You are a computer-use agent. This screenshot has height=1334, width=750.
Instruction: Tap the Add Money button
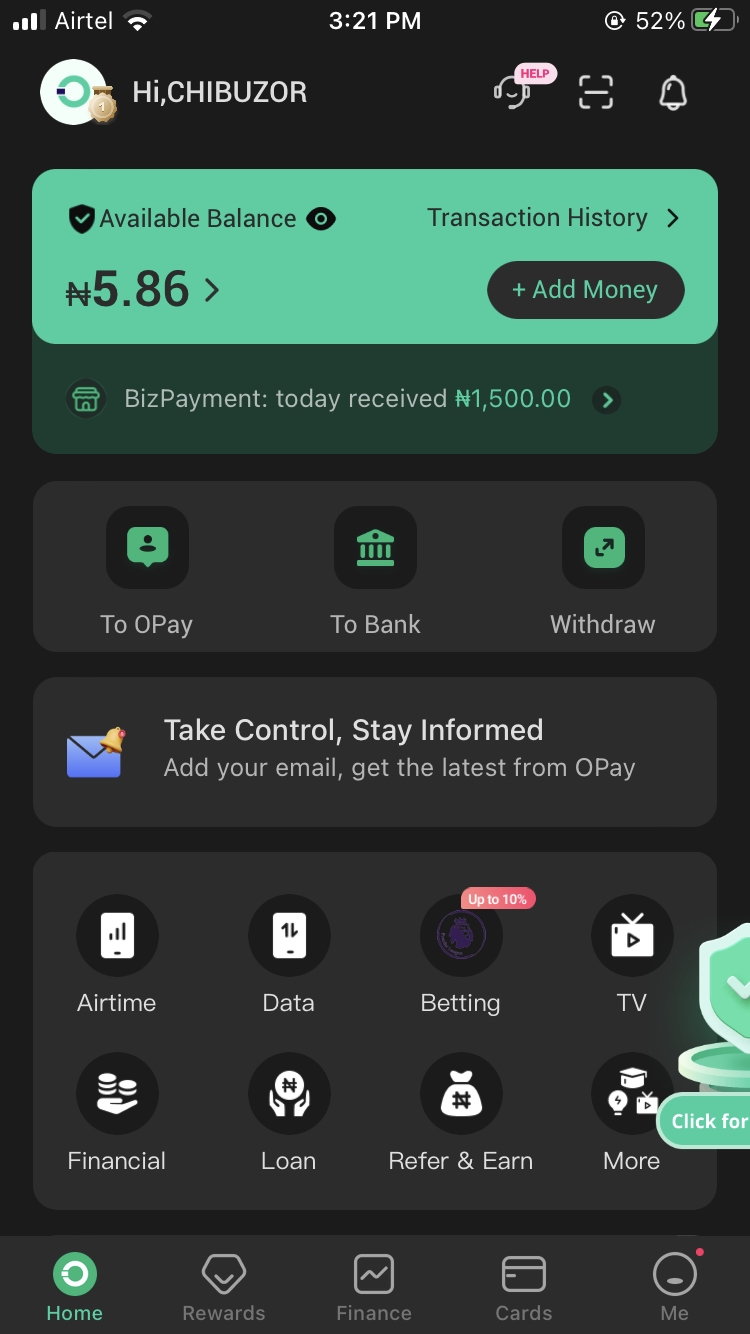(x=585, y=290)
